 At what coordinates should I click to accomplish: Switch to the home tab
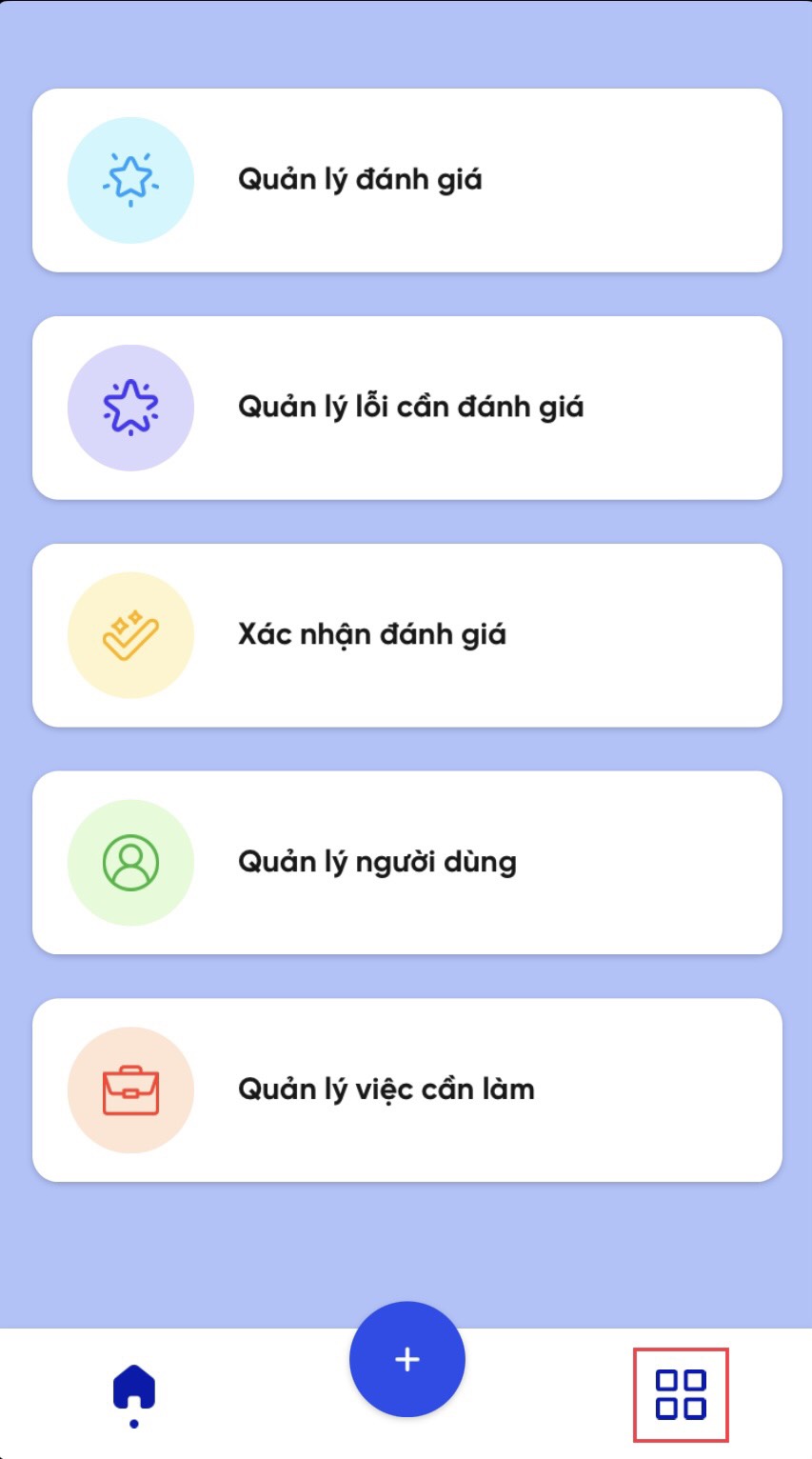(134, 1391)
